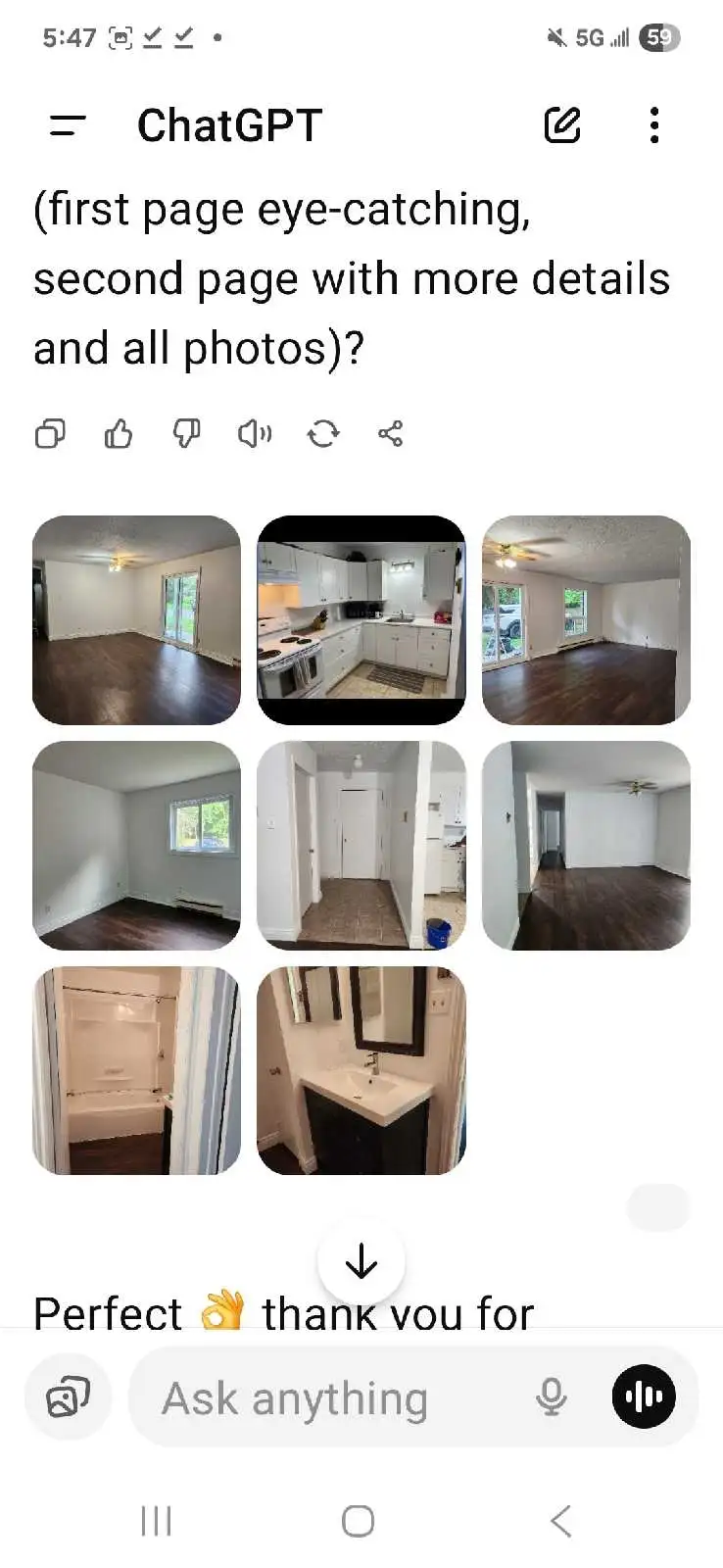Regenerate the response
This screenshot has width=723, height=1568.
click(323, 433)
